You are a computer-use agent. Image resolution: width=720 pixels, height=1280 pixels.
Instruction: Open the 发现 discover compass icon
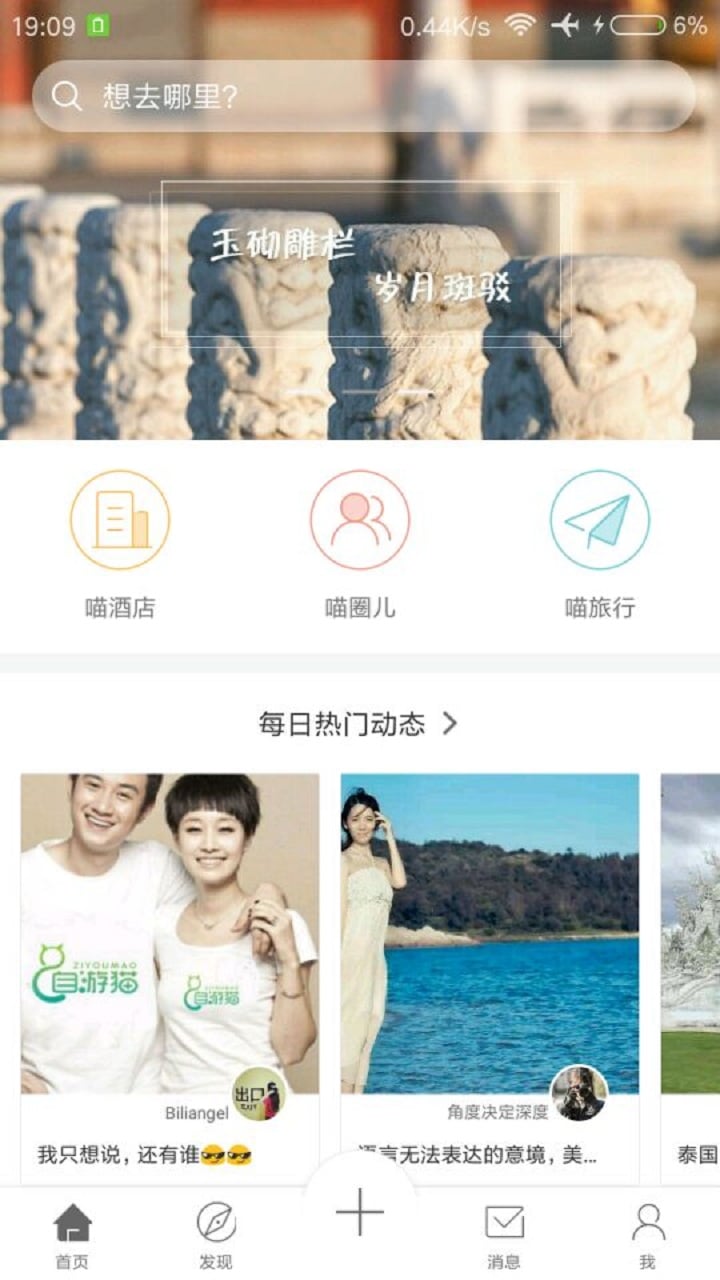click(x=216, y=1222)
